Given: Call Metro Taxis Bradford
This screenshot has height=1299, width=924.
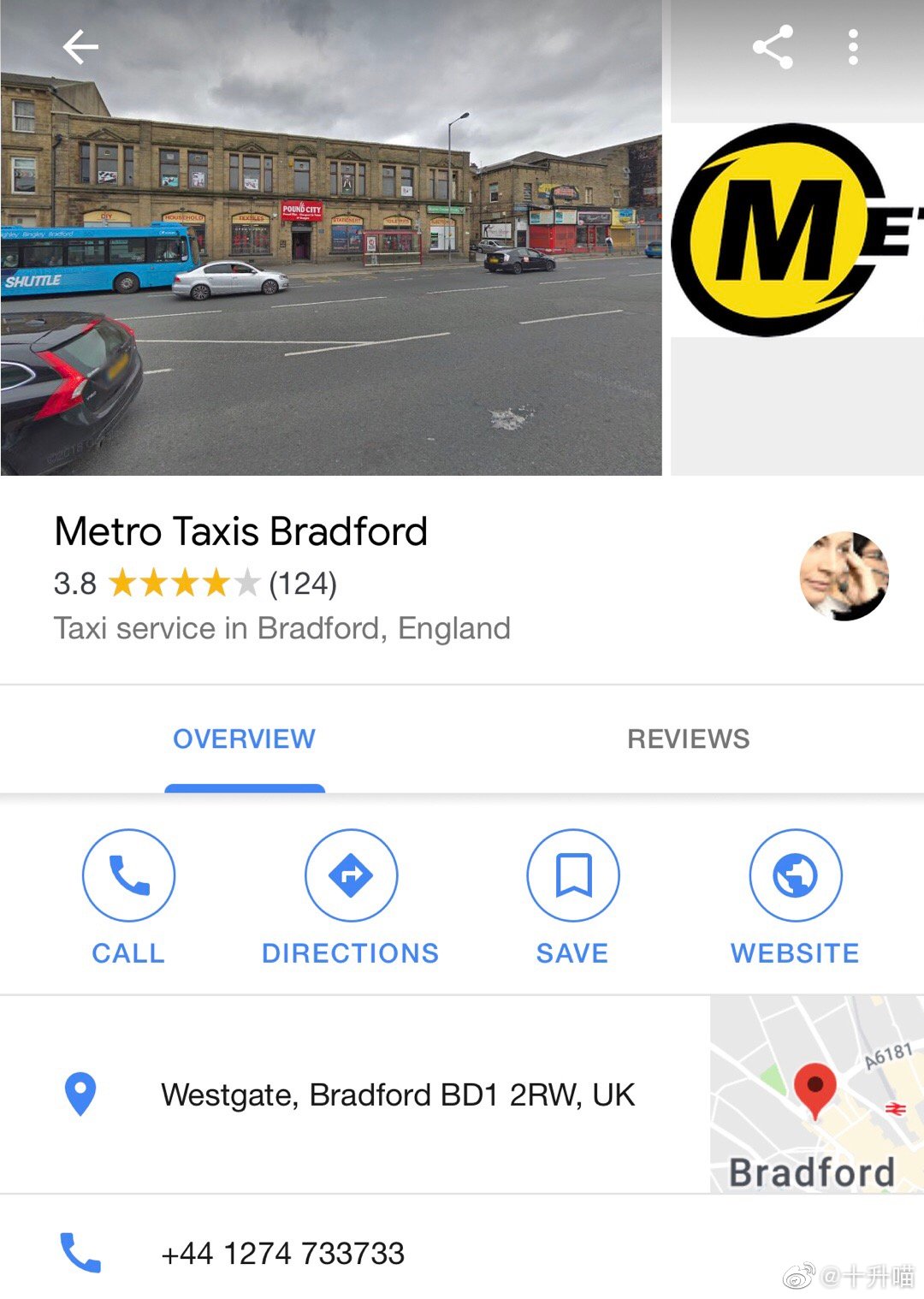Looking at the screenshot, I should pos(128,896).
